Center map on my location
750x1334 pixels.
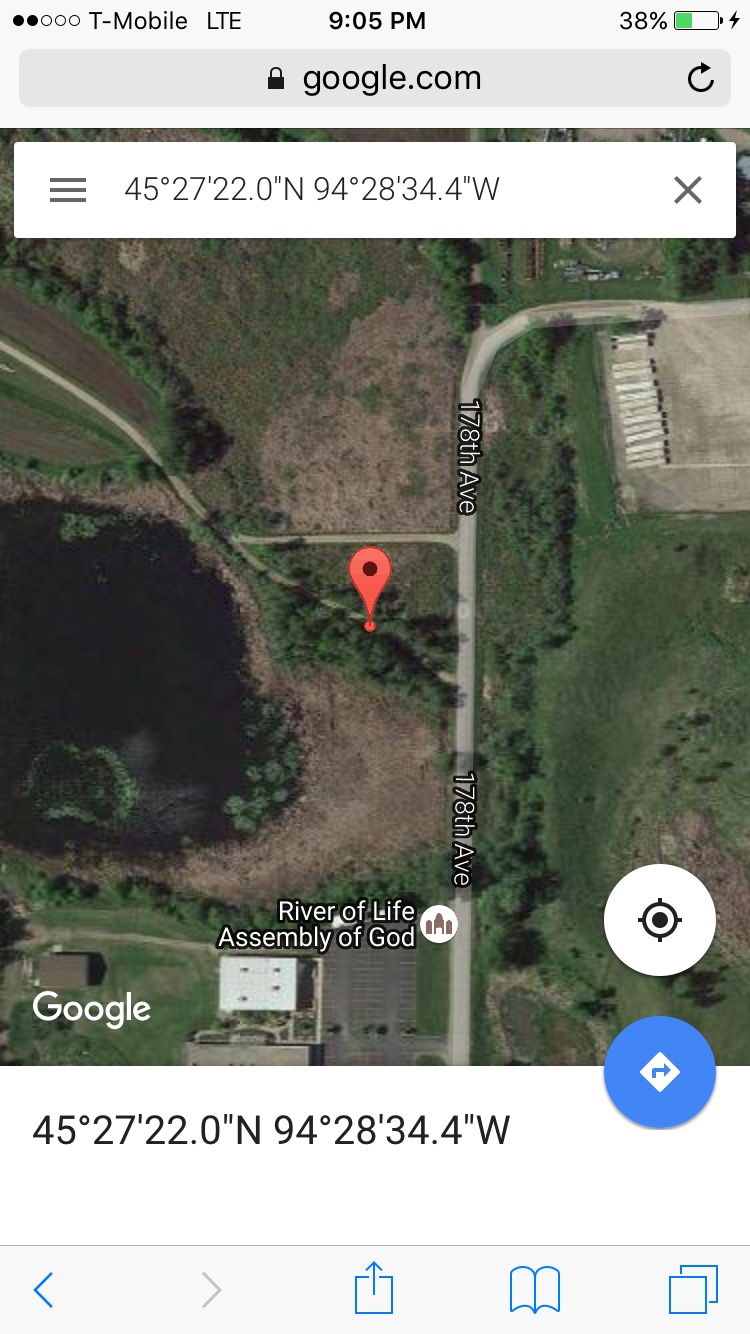tap(659, 920)
